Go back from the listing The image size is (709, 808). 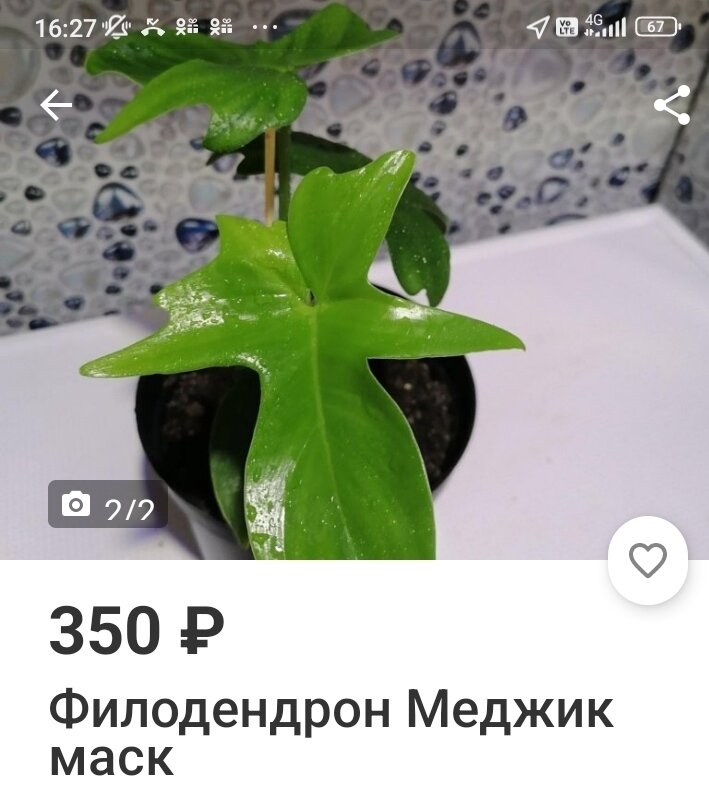coord(56,105)
